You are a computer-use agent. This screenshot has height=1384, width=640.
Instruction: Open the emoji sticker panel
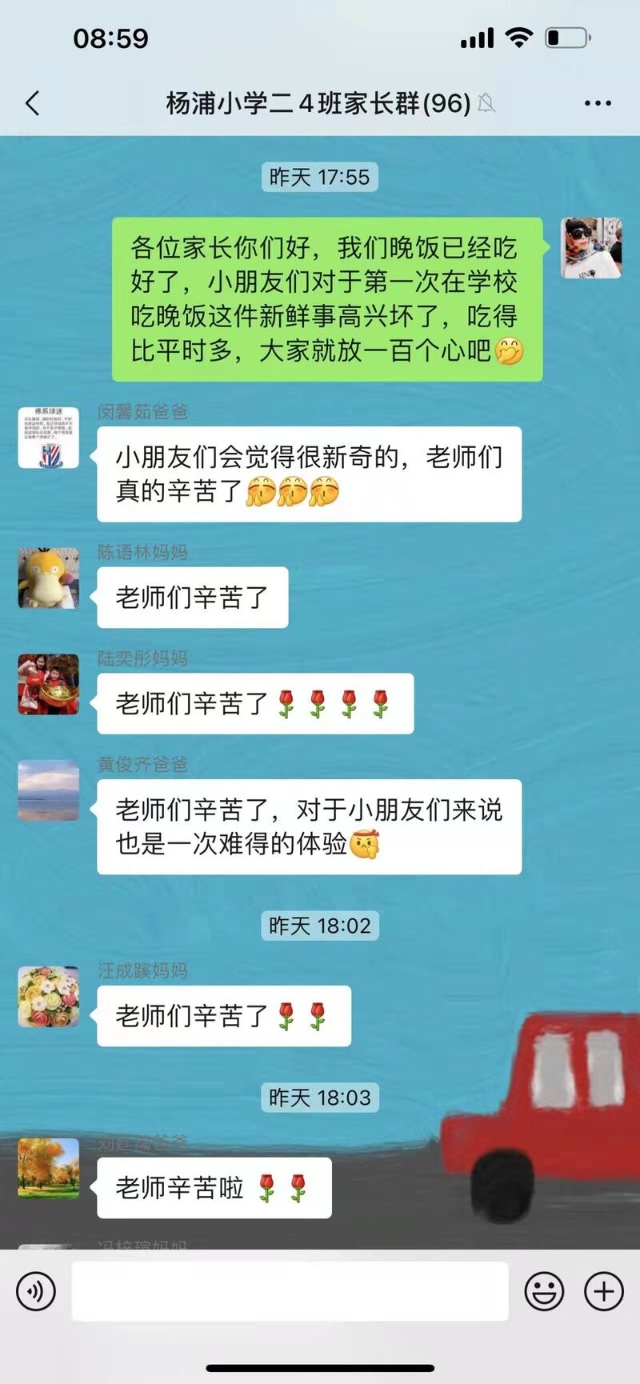(545, 1292)
